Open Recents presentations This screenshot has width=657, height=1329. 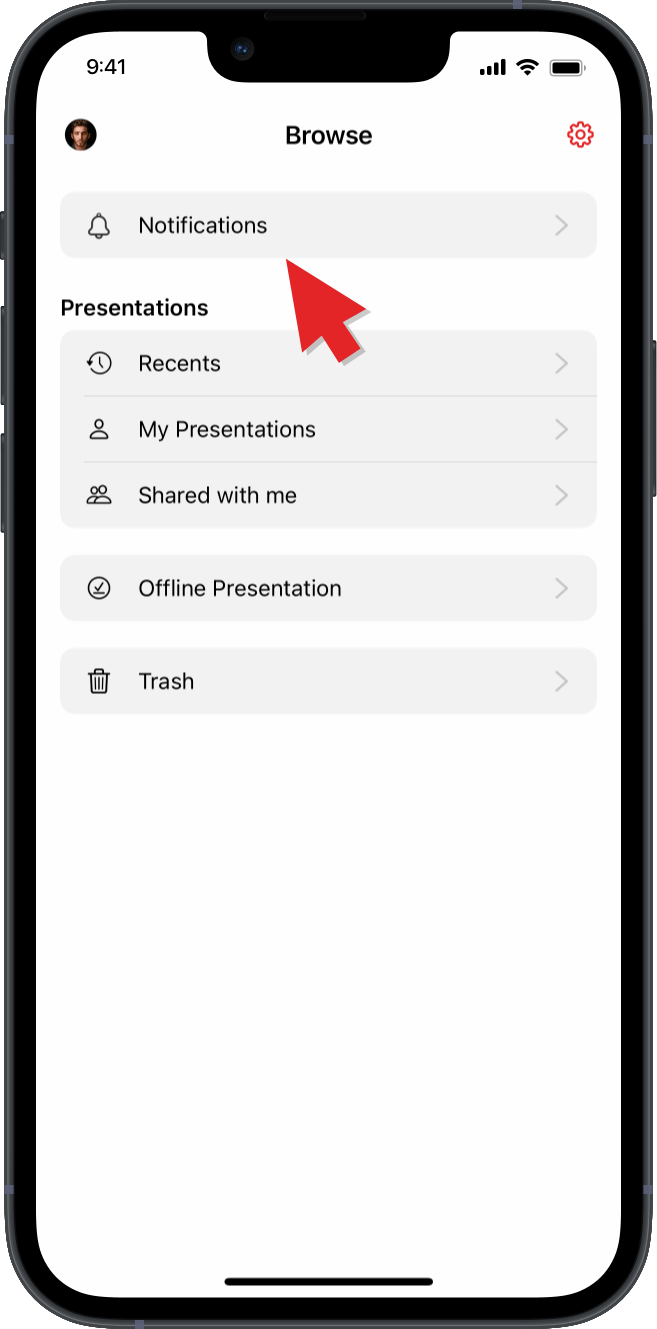click(328, 364)
